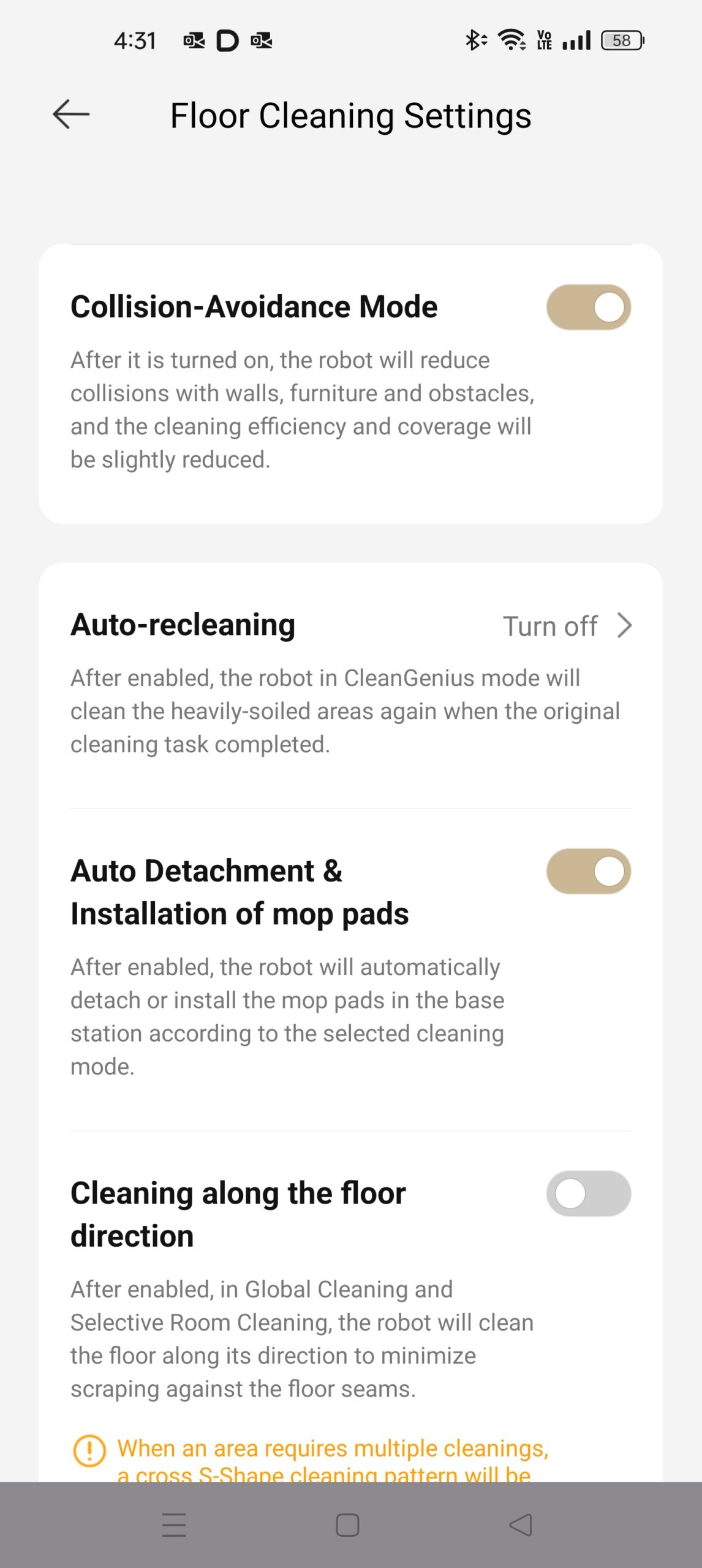Open Auto-recleaning options

566,626
